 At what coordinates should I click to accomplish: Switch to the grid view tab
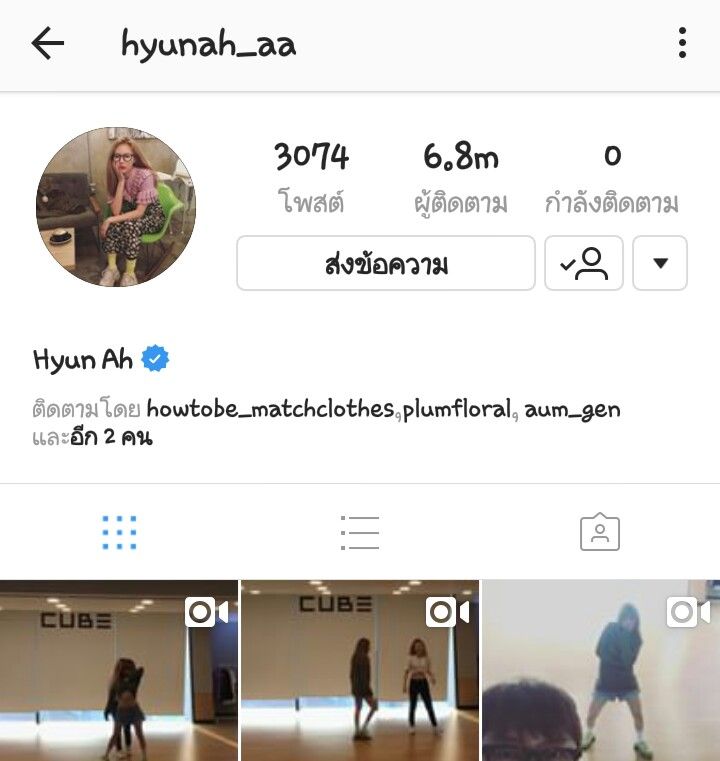(x=120, y=533)
